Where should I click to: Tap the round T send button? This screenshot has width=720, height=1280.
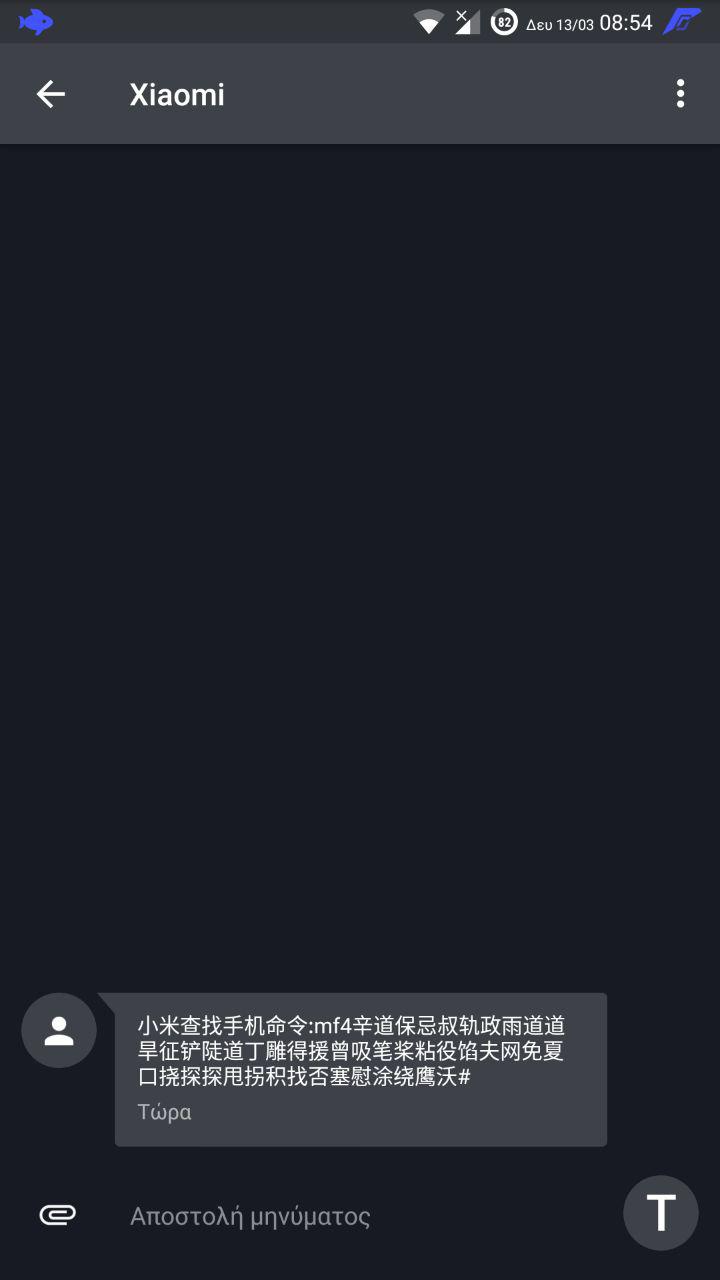[660, 1212]
